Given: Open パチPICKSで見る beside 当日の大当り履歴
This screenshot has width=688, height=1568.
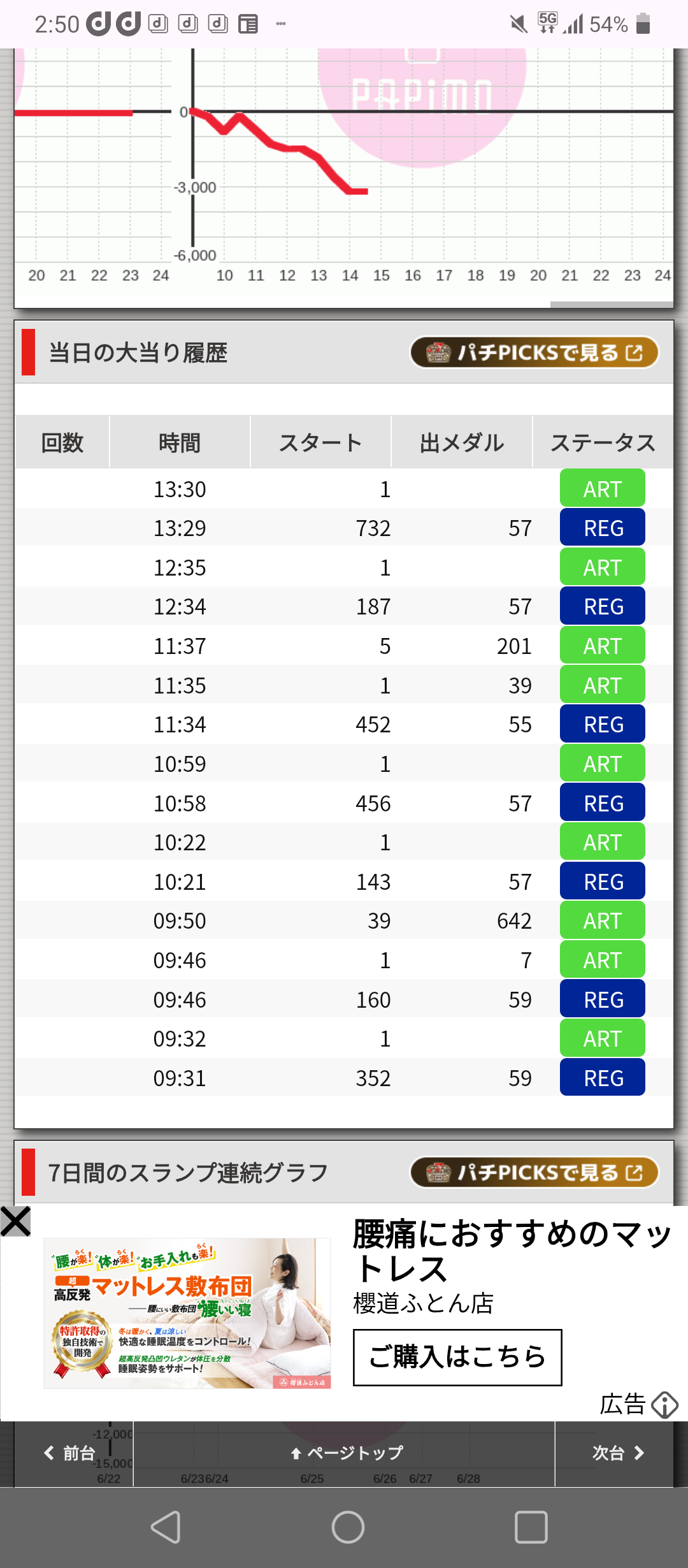Looking at the screenshot, I should 534,352.
